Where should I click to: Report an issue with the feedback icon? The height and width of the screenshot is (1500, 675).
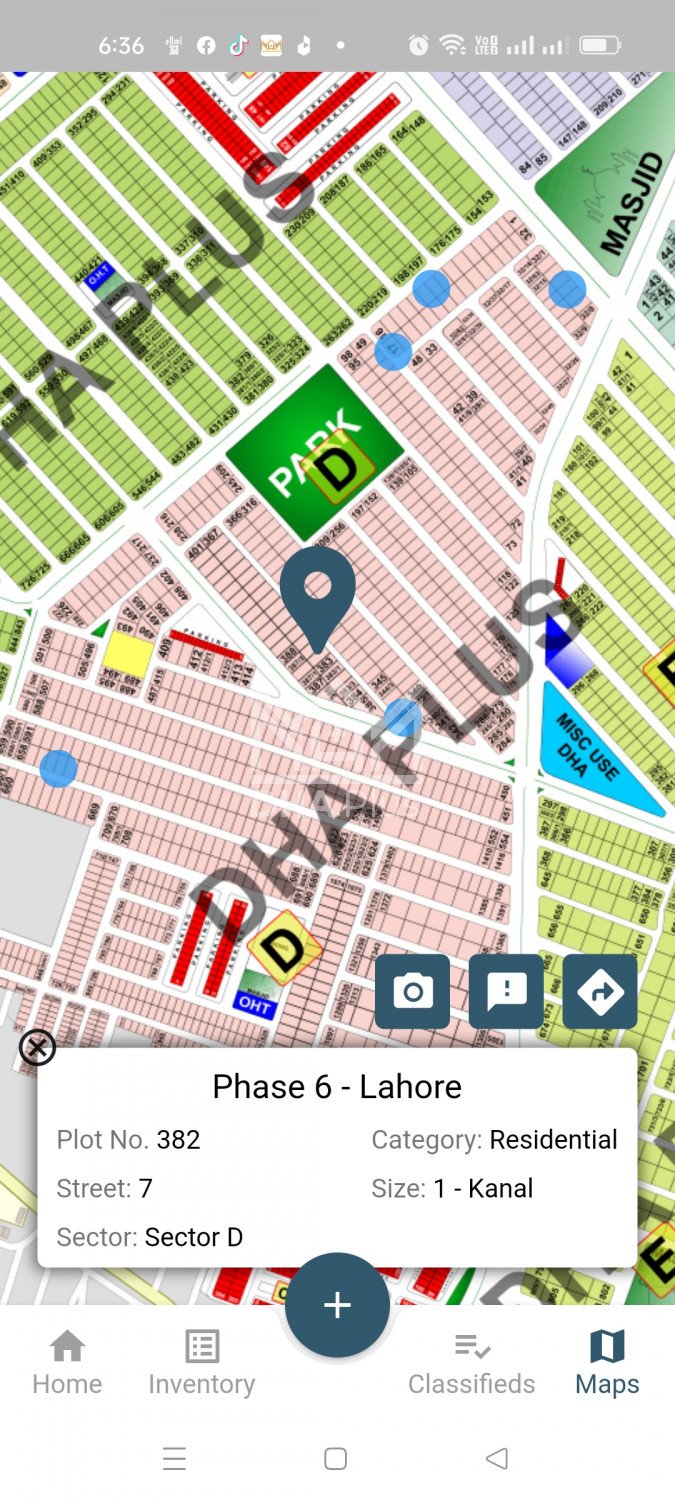click(x=506, y=991)
